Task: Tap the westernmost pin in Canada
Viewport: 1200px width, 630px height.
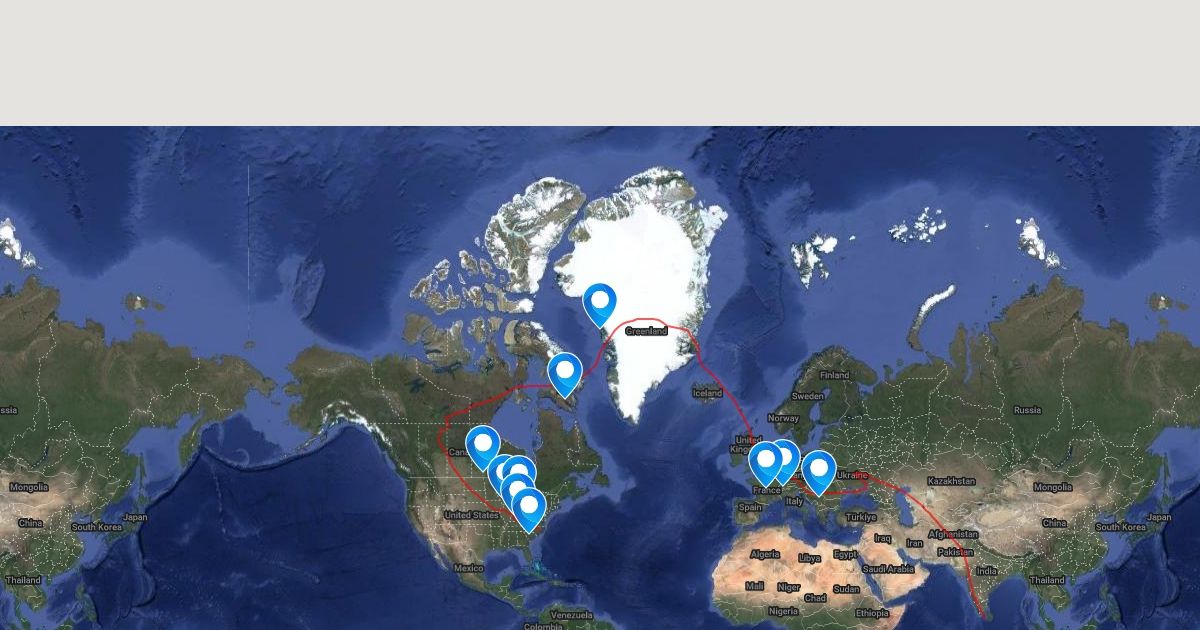Action: (483, 447)
